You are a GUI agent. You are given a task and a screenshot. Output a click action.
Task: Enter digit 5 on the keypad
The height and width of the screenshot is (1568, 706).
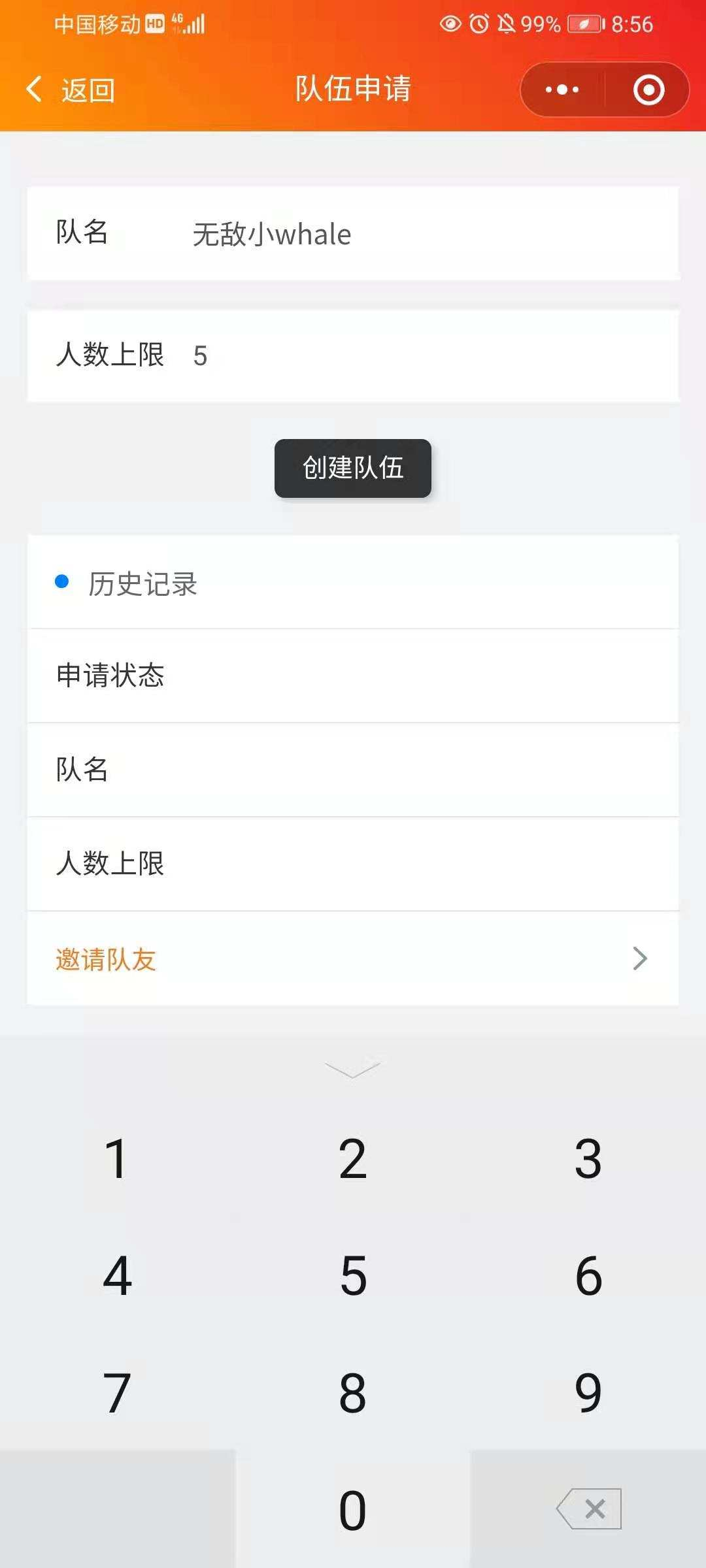(x=353, y=1275)
